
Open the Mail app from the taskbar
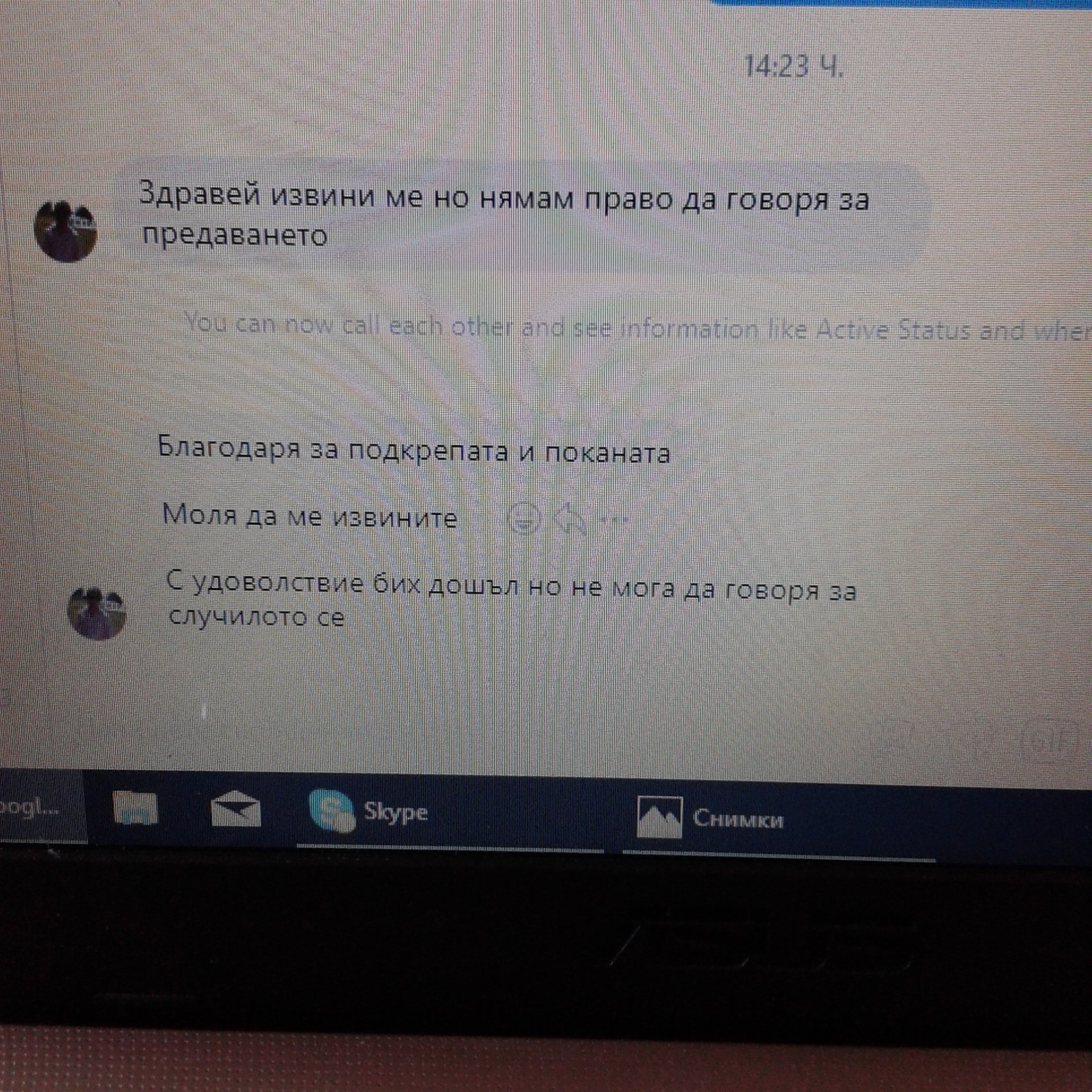click(235, 810)
